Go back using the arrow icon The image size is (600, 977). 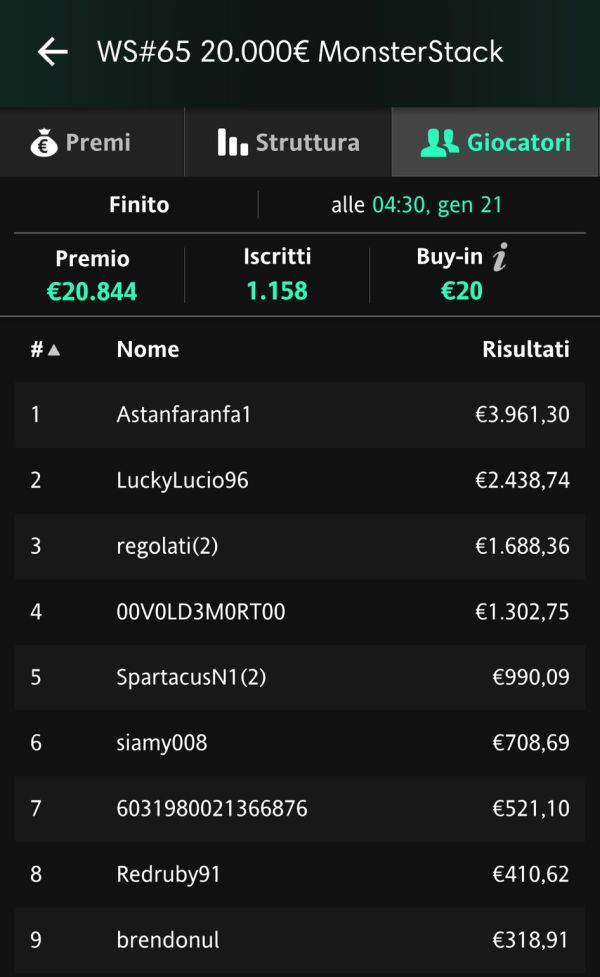53,51
